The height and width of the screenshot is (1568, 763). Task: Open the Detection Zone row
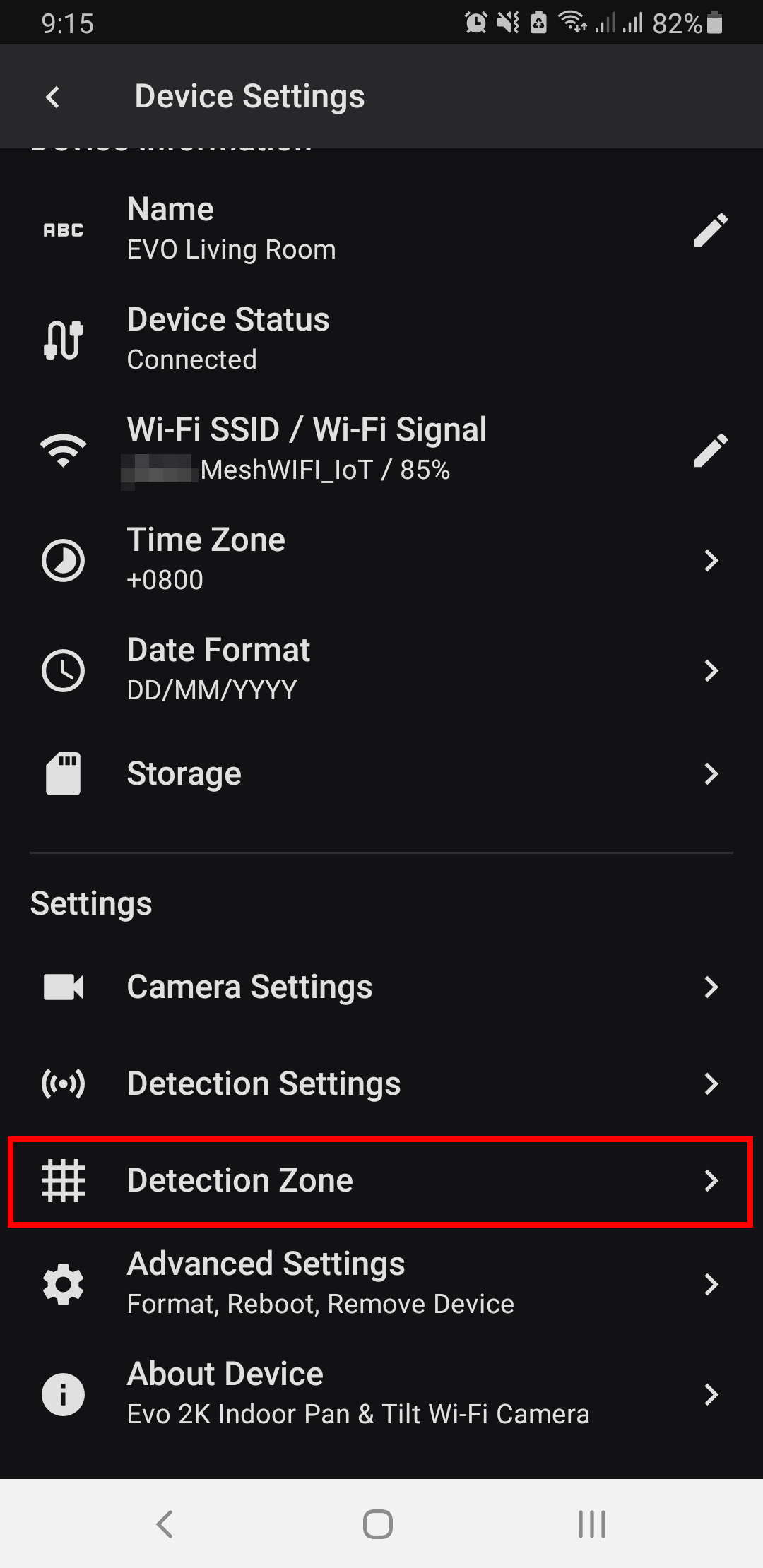click(381, 1180)
